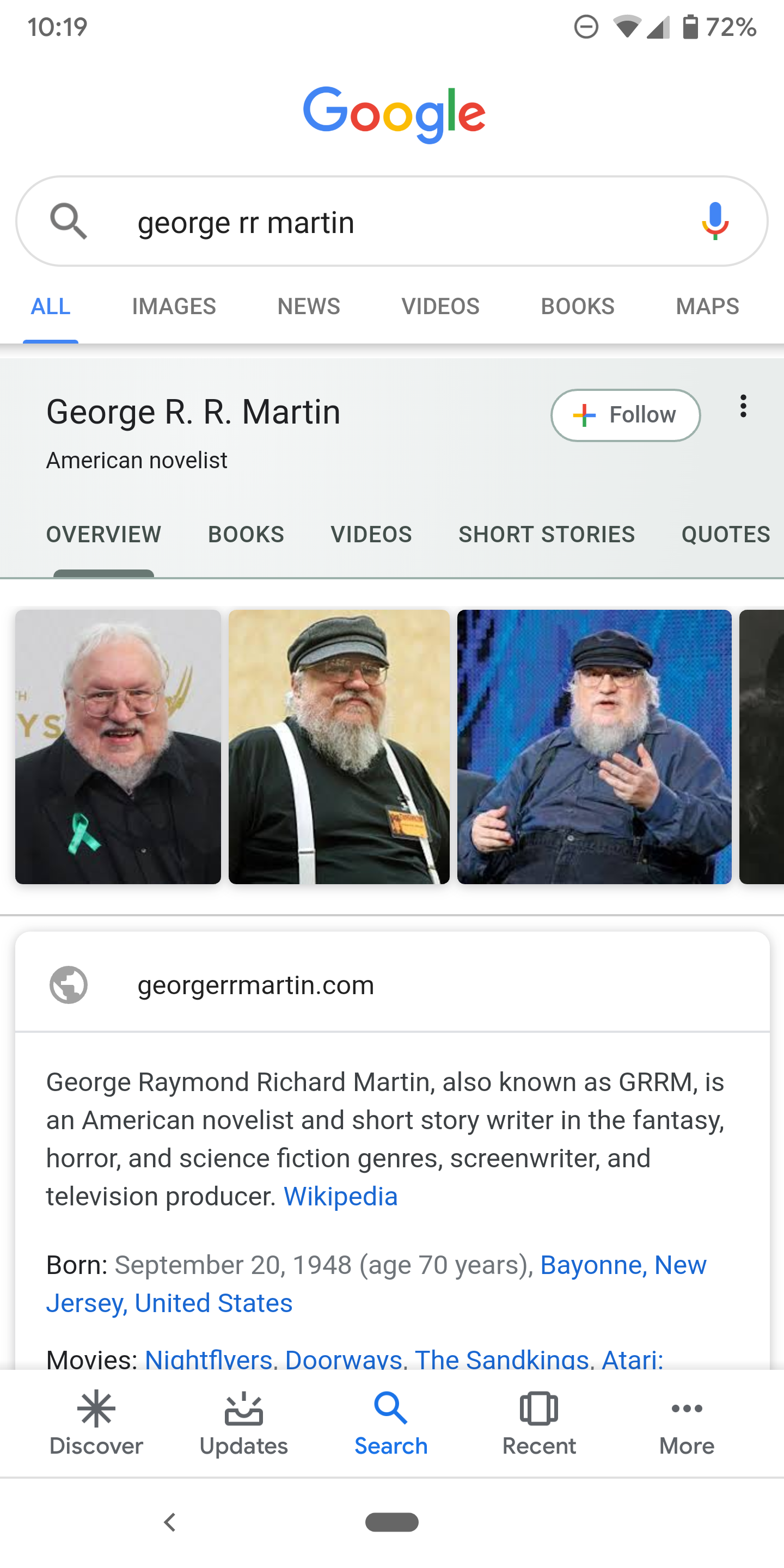This screenshot has width=784, height=1568.
Task: Open the QUOTES section tab
Action: tap(725, 534)
